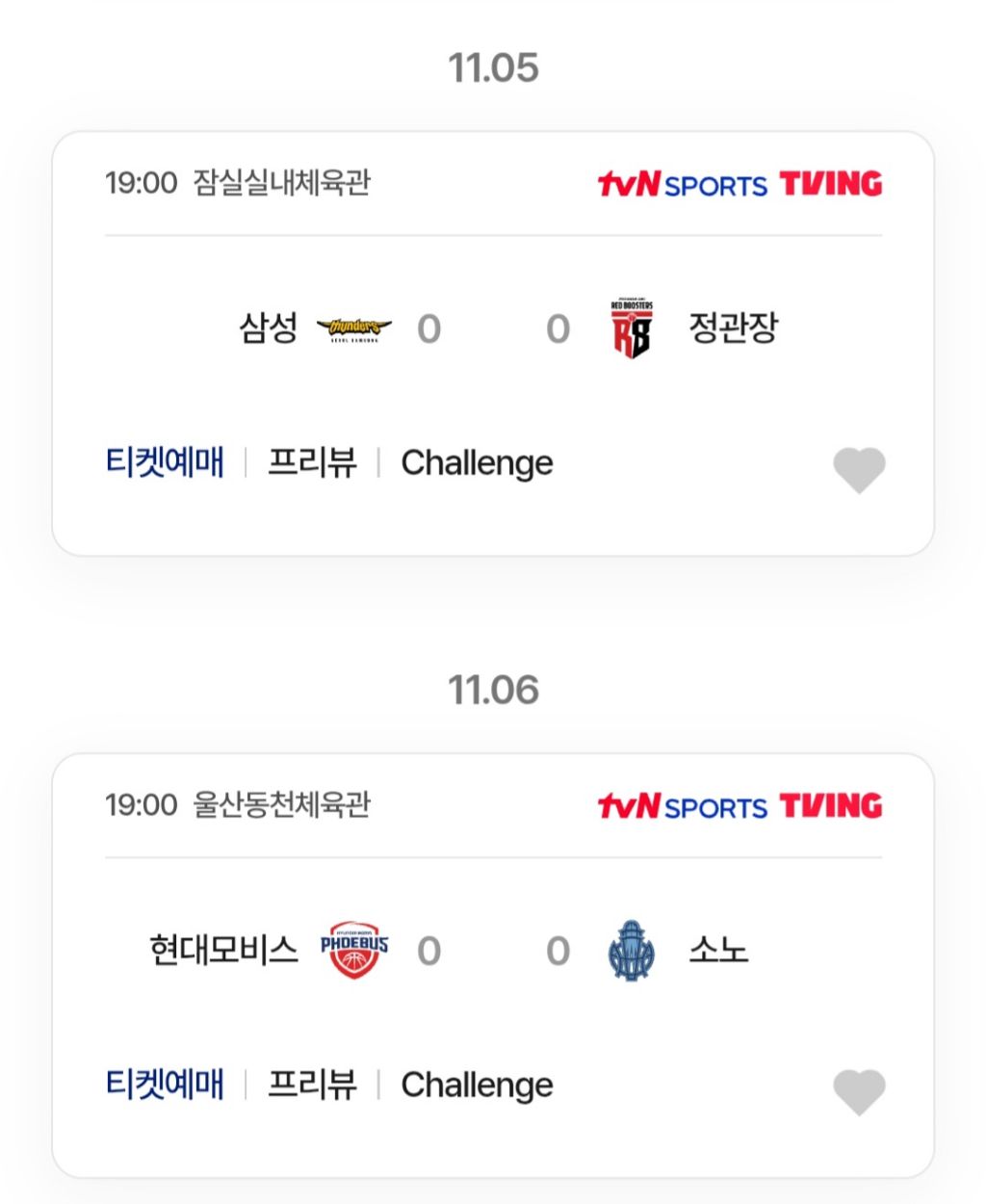The image size is (986, 1204).
Task: Open 티켓예매 for the 11.06 현대모비스 game
Action: pos(165,1086)
